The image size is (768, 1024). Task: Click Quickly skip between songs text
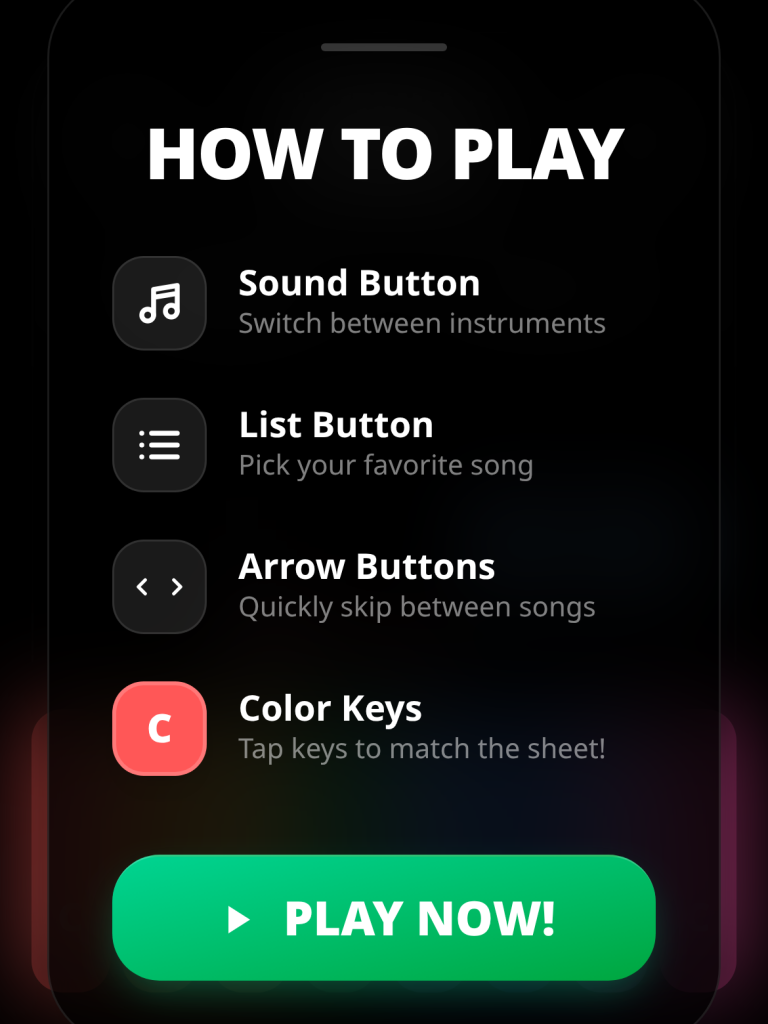[417, 607]
